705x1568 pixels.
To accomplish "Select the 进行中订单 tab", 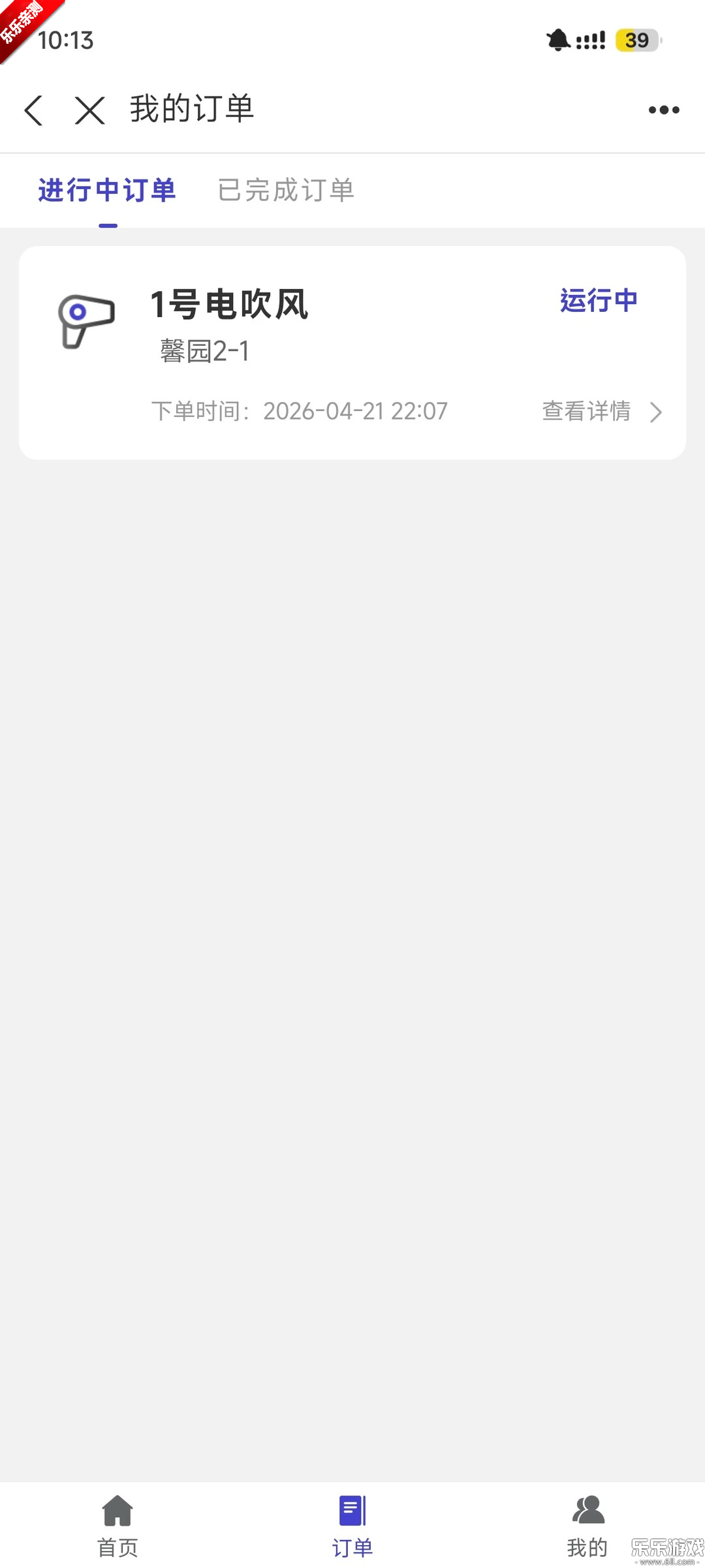I will (107, 191).
